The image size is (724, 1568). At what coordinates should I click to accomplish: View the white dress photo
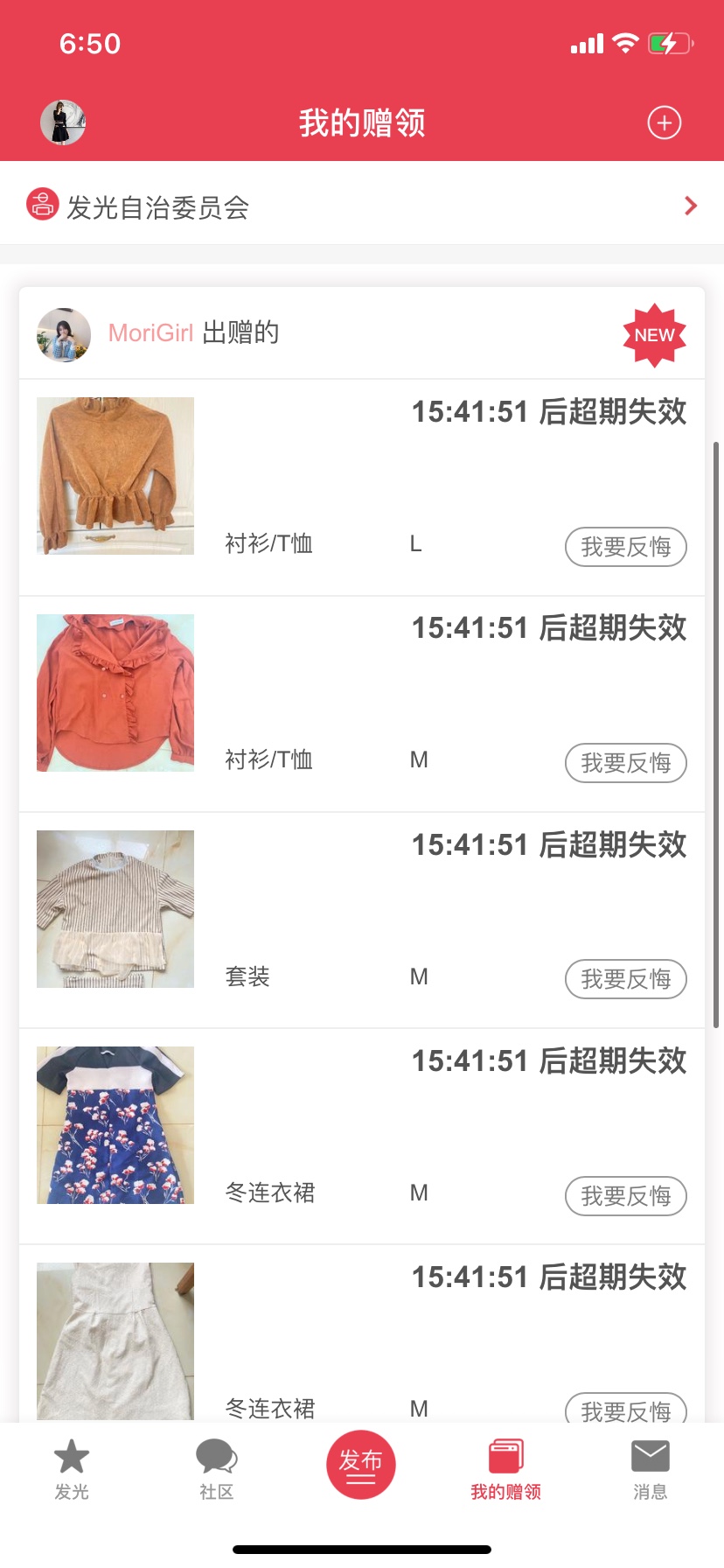coord(115,1339)
